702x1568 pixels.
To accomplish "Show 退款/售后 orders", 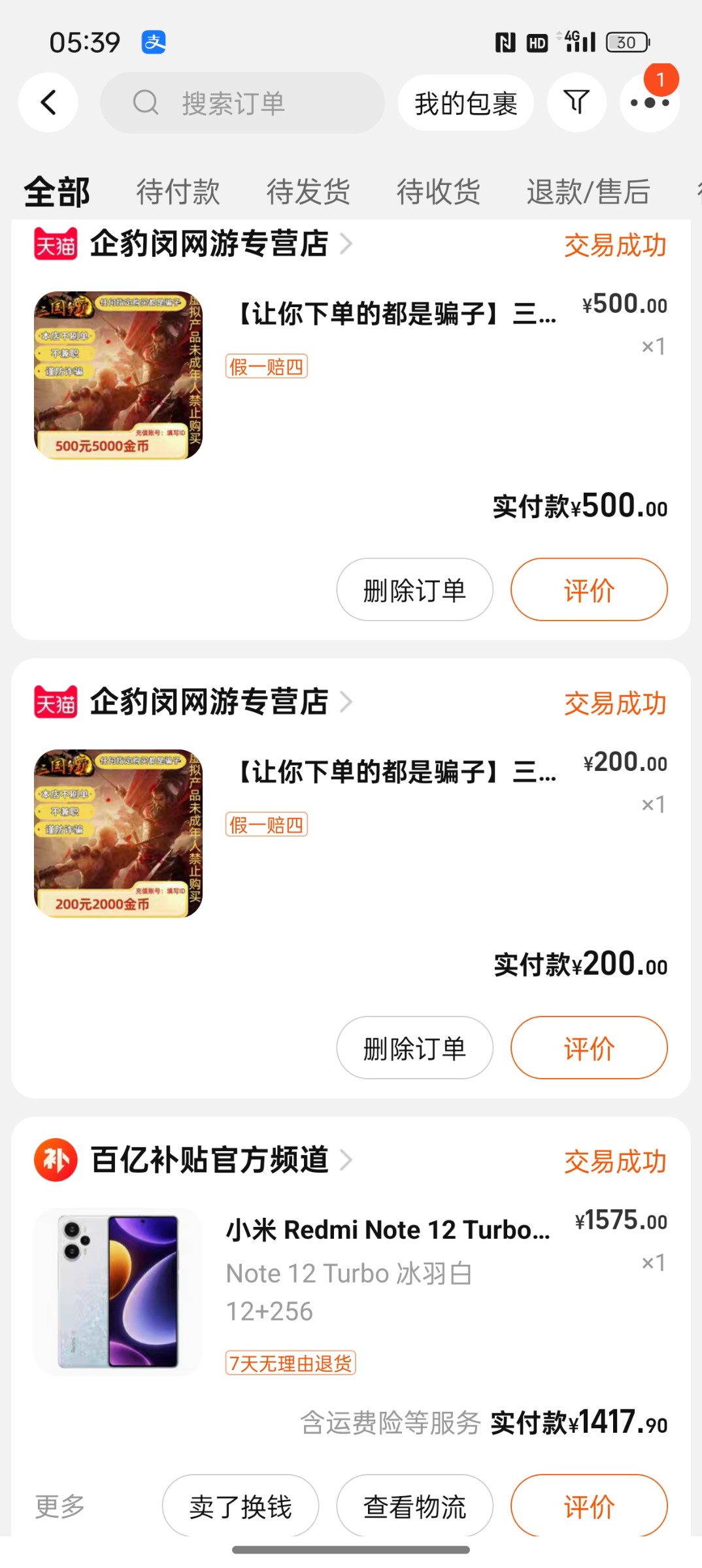I will tap(588, 192).
